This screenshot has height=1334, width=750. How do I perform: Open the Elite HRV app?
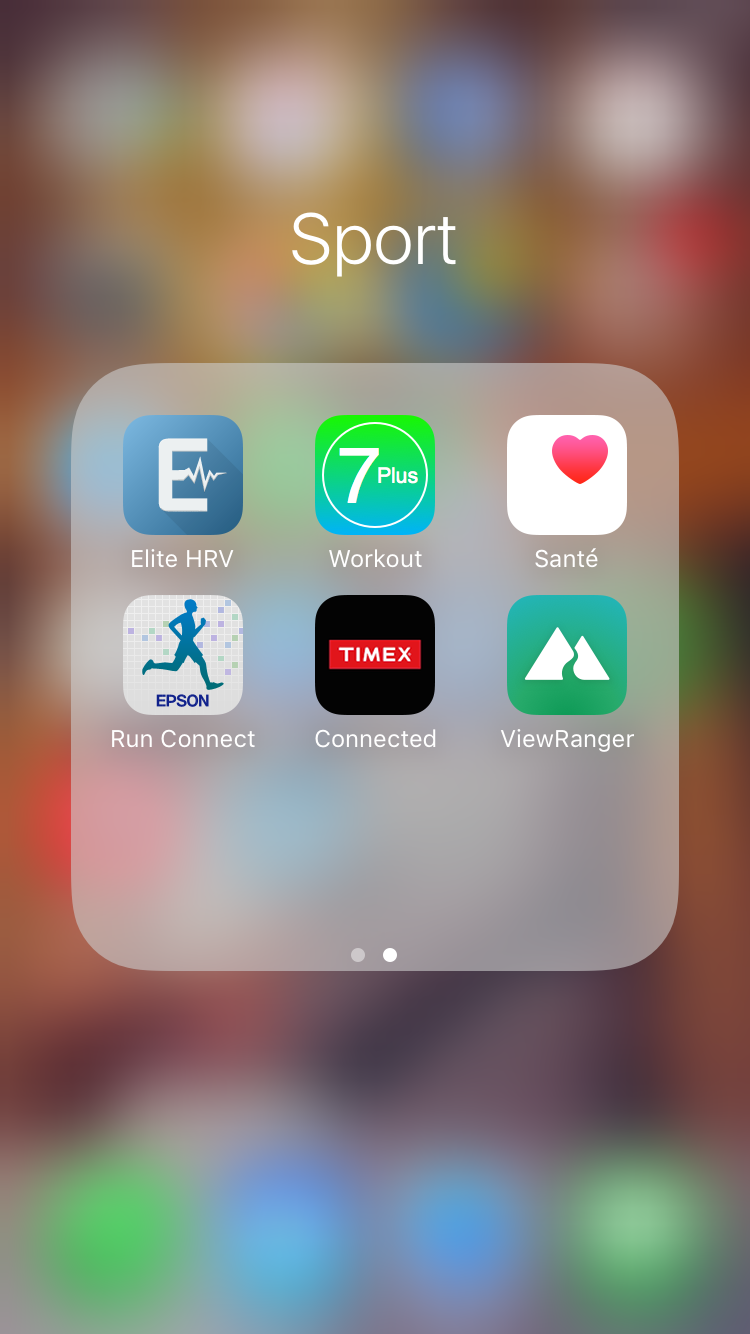183,475
